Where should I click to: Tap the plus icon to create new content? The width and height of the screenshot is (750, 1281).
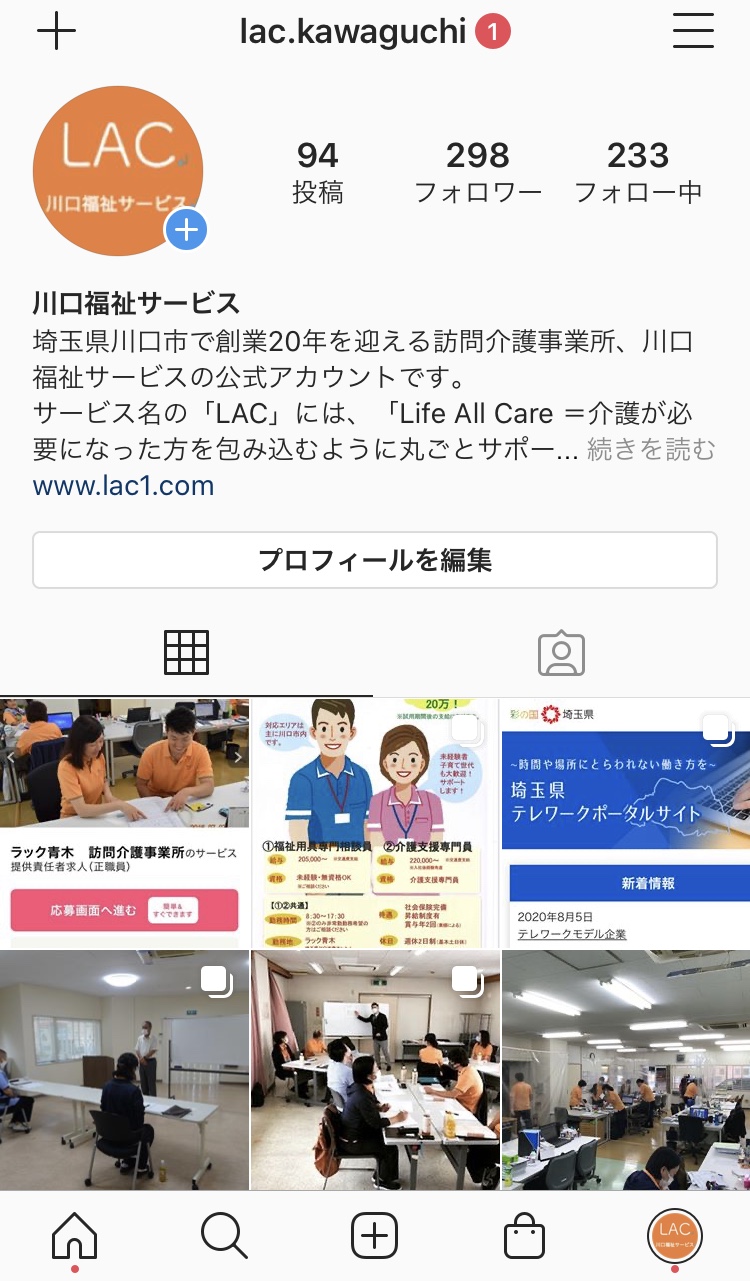tap(56, 32)
